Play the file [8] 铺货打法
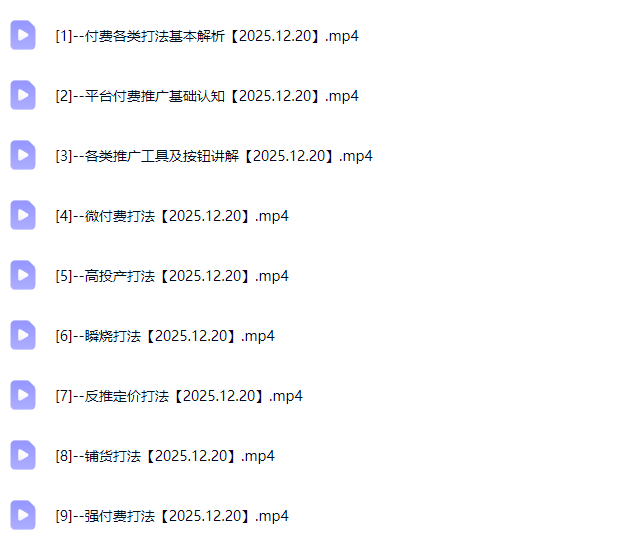Viewport: 632px width, 538px height. 164,456
